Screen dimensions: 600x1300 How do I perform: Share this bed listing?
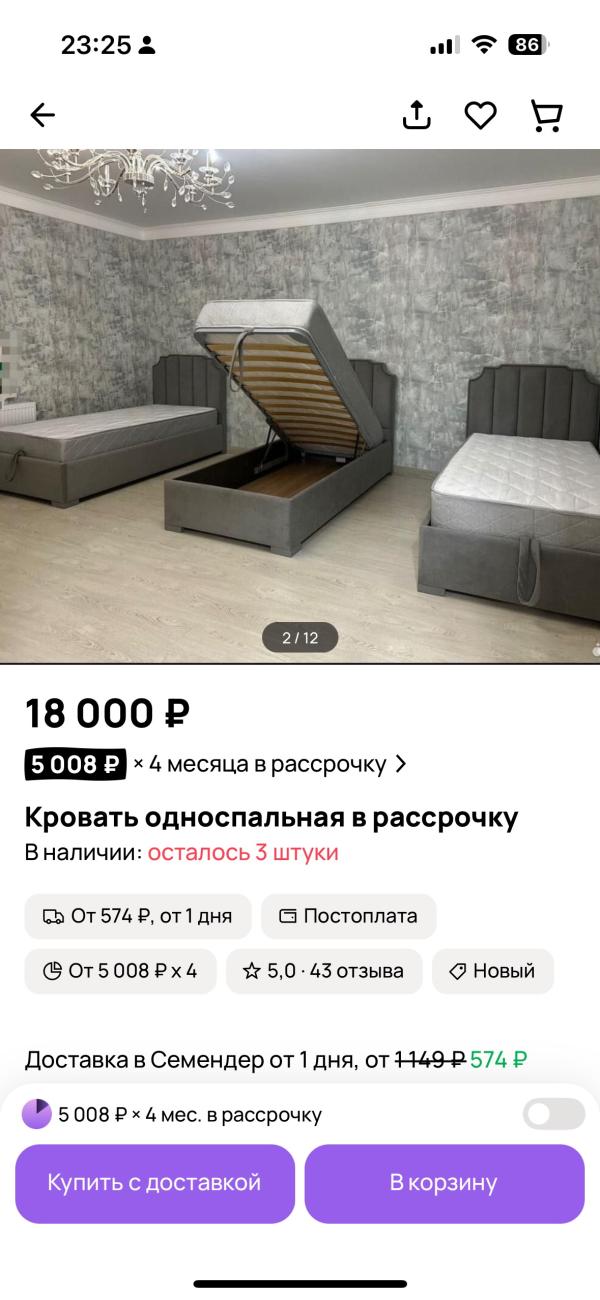(x=416, y=116)
